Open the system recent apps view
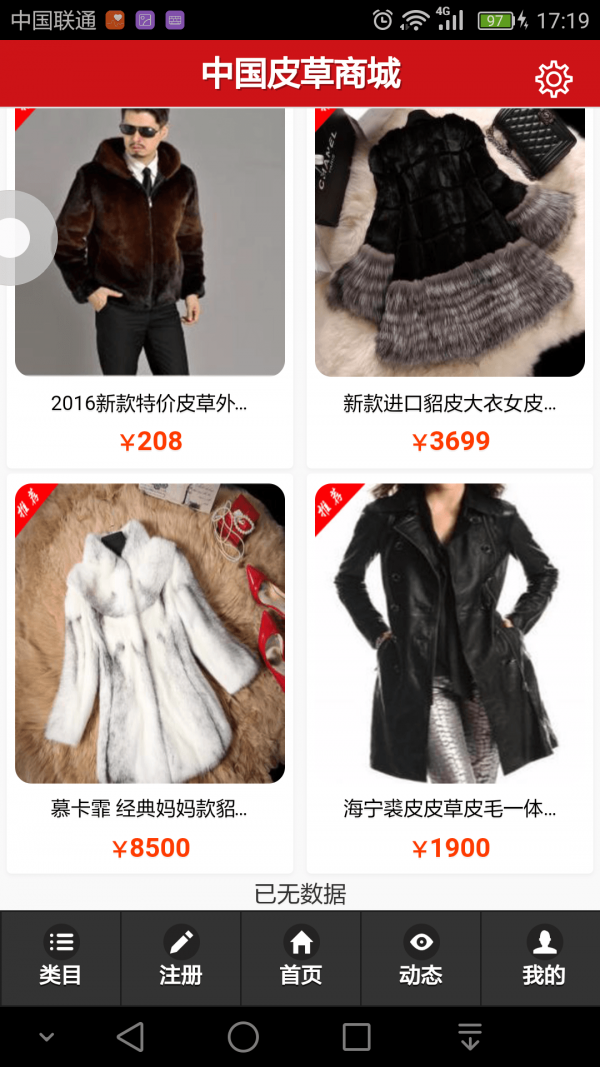600x1067 pixels. point(356,1037)
